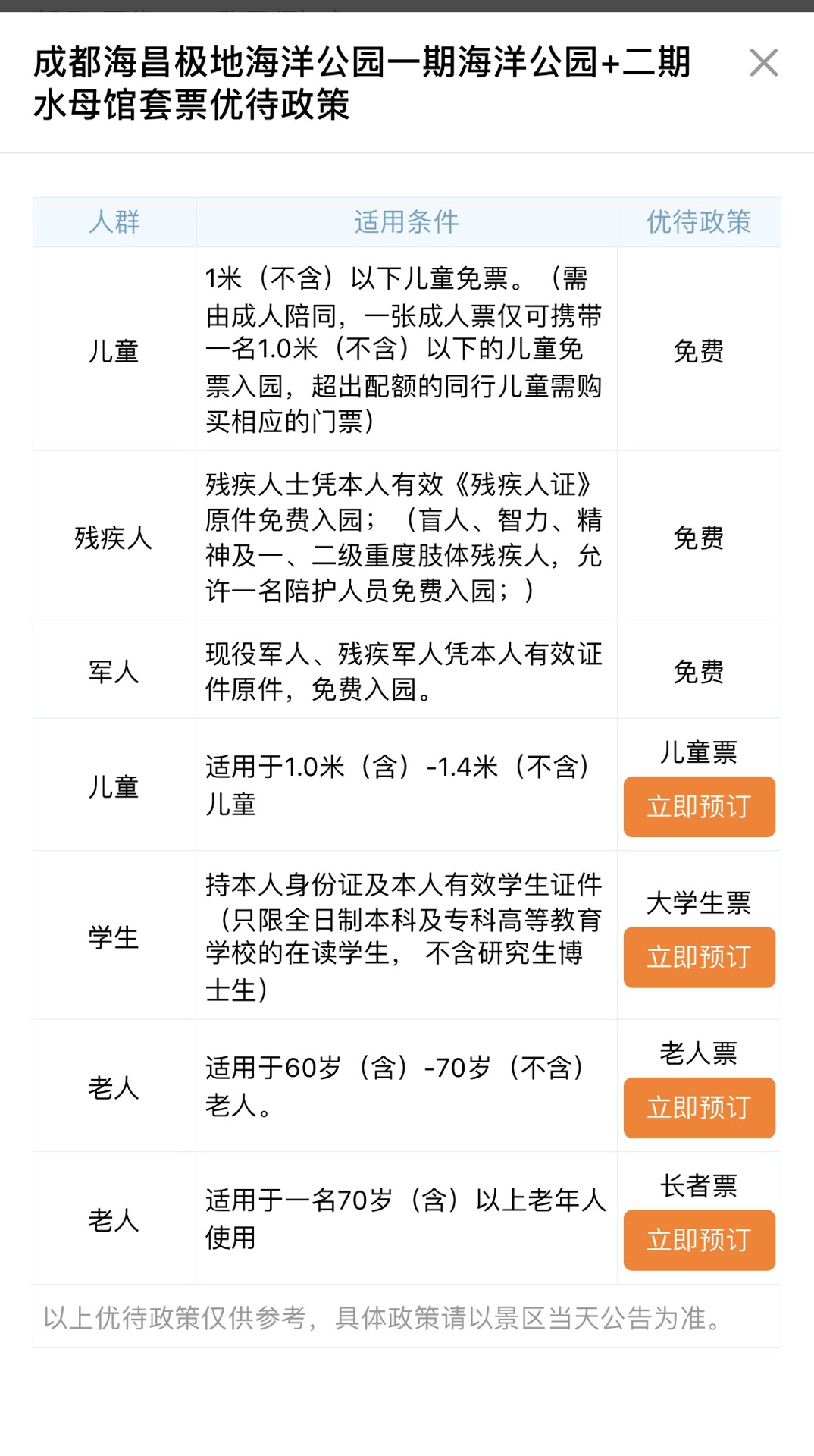Close the preferential policy dialog
This screenshot has height=1456, width=814.
coord(763,63)
